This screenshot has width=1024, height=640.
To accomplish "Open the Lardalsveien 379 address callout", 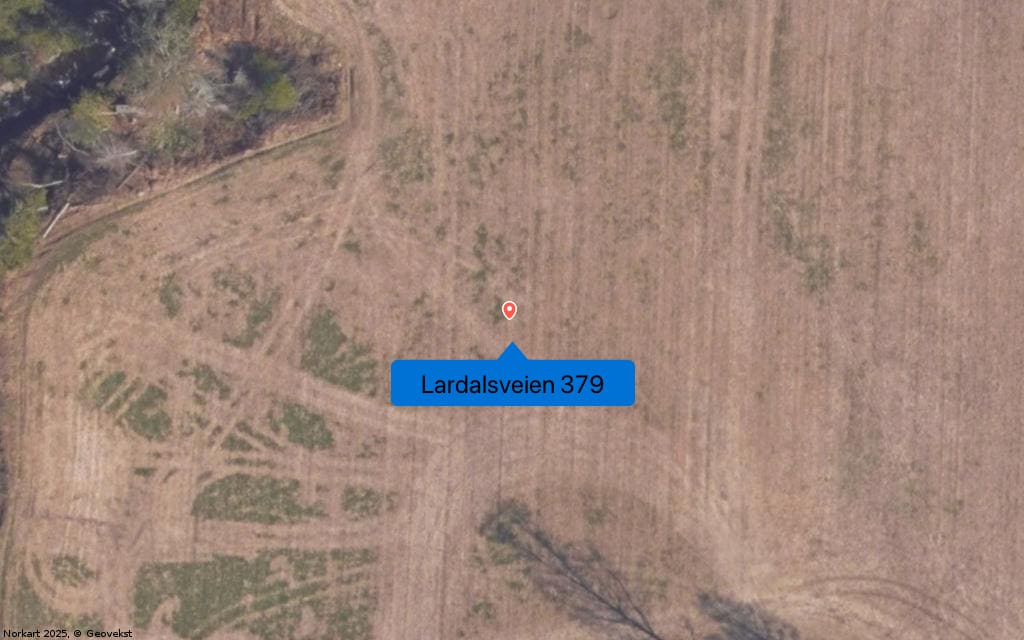I will tap(512, 384).
